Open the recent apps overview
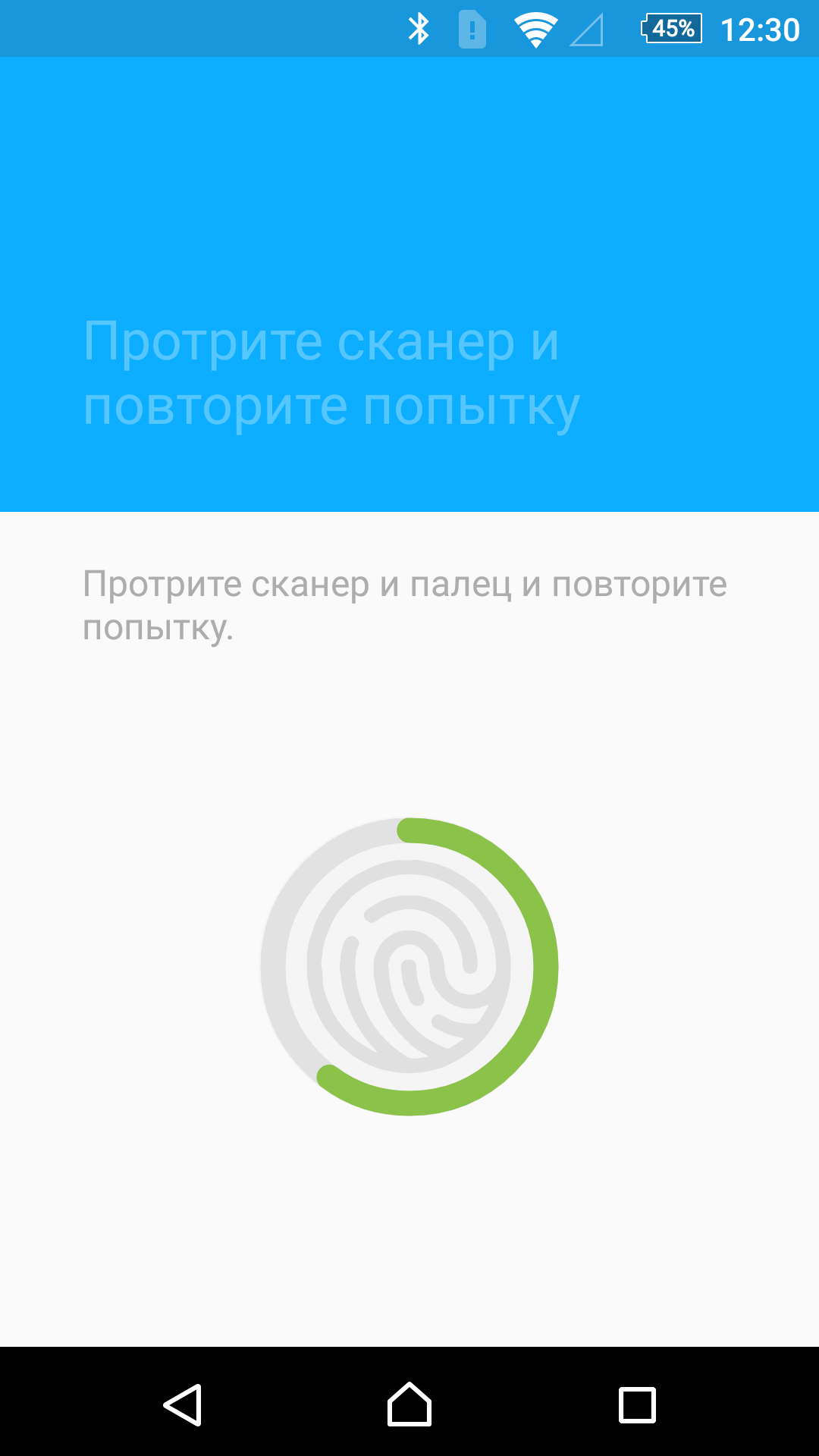 [x=637, y=1404]
